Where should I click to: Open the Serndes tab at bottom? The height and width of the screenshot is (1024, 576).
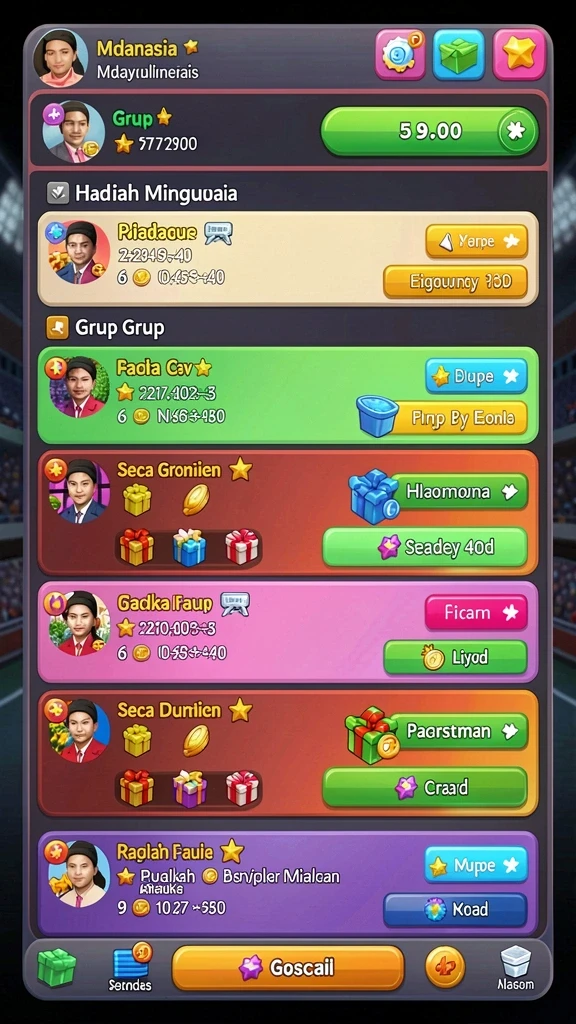(x=131, y=968)
